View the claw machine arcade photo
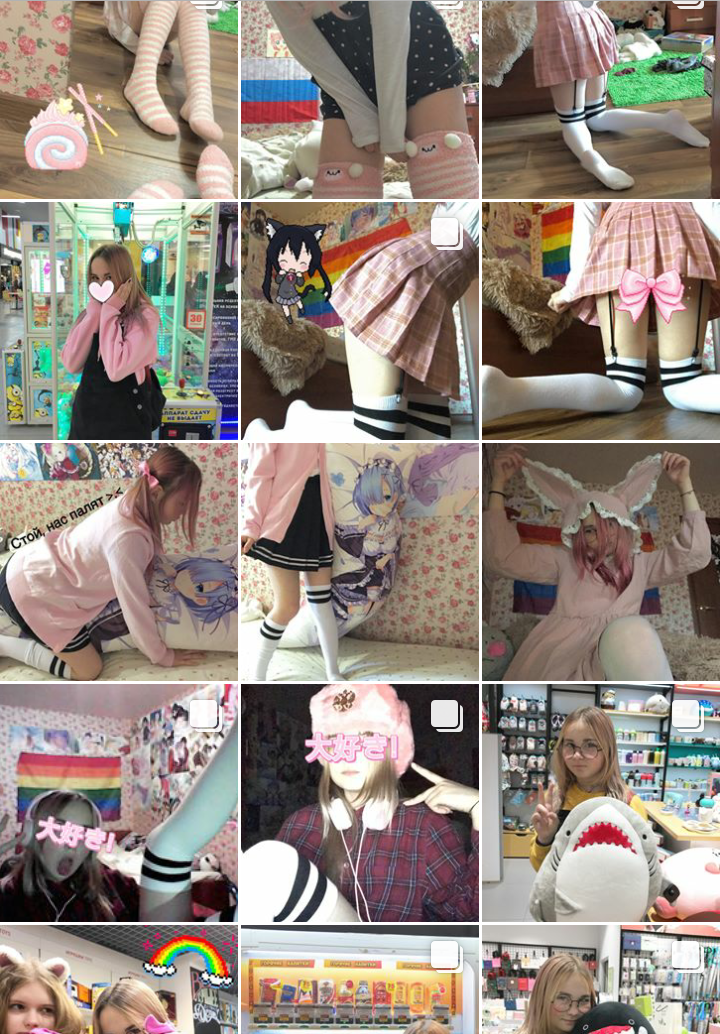This screenshot has width=720, height=1034. 119,321
